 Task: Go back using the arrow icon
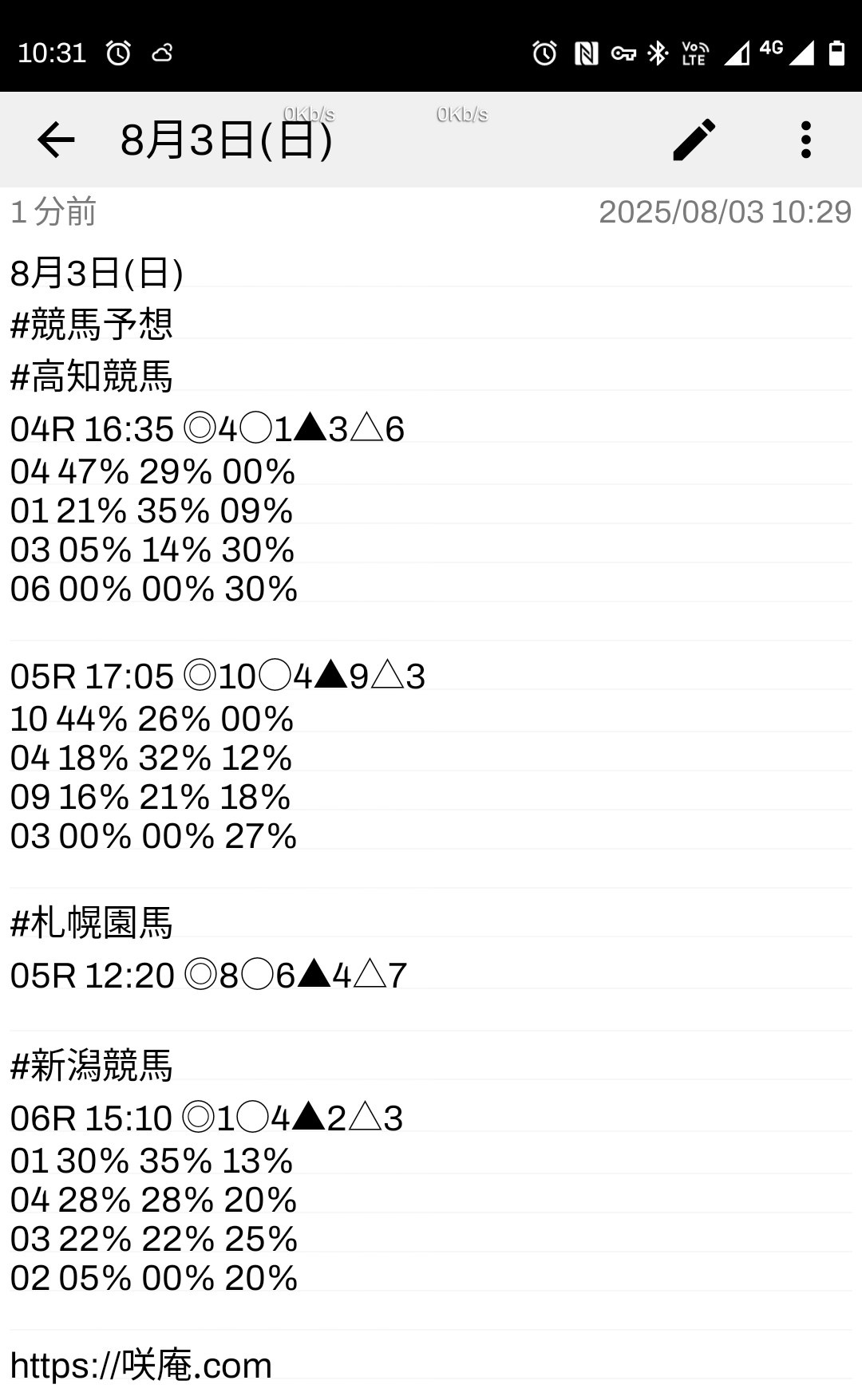click(56, 140)
